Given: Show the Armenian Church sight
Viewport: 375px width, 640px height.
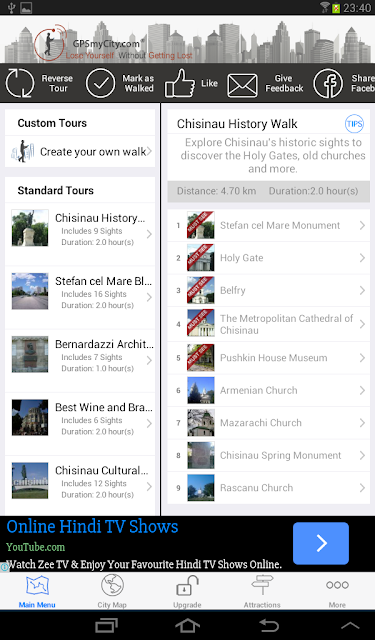Looking at the screenshot, I should click(268, 391).
